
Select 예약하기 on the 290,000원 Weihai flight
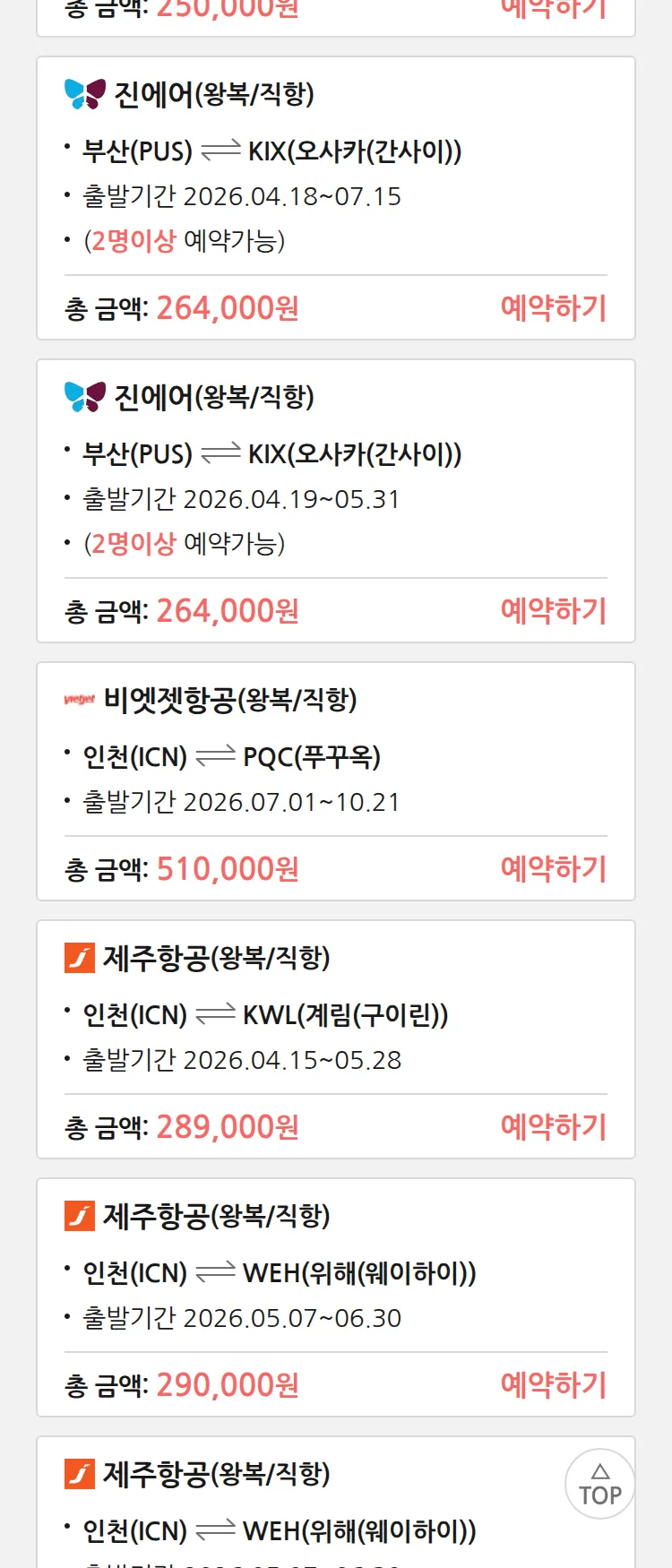click(553, 1385)
